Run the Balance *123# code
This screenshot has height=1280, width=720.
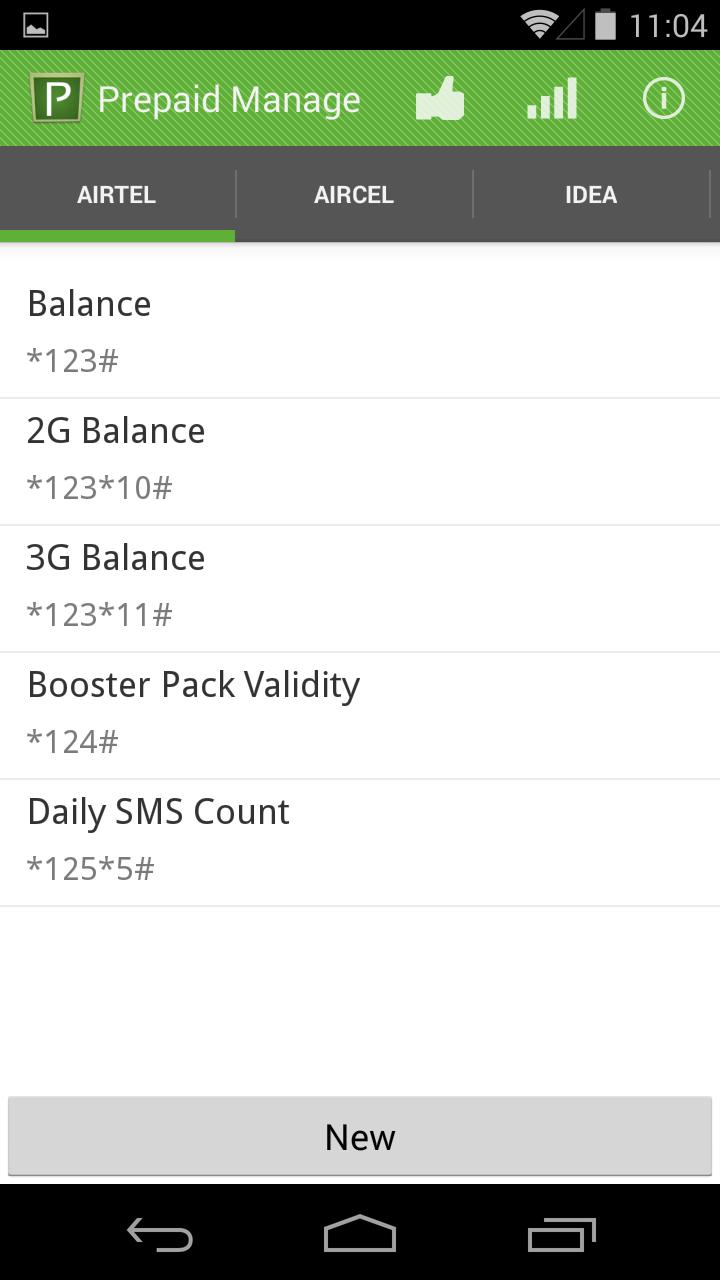click(x=360, y=328)
